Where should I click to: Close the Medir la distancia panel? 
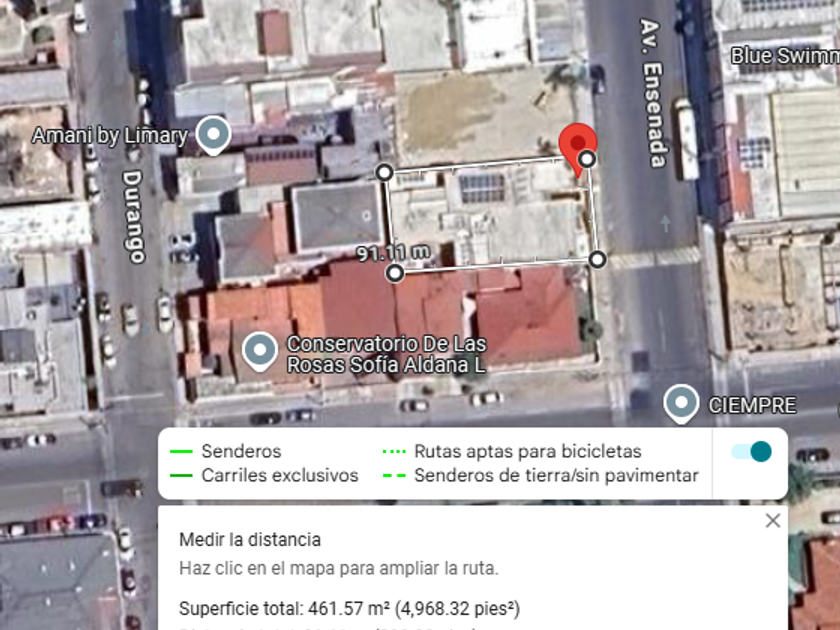tap(772, 521)
